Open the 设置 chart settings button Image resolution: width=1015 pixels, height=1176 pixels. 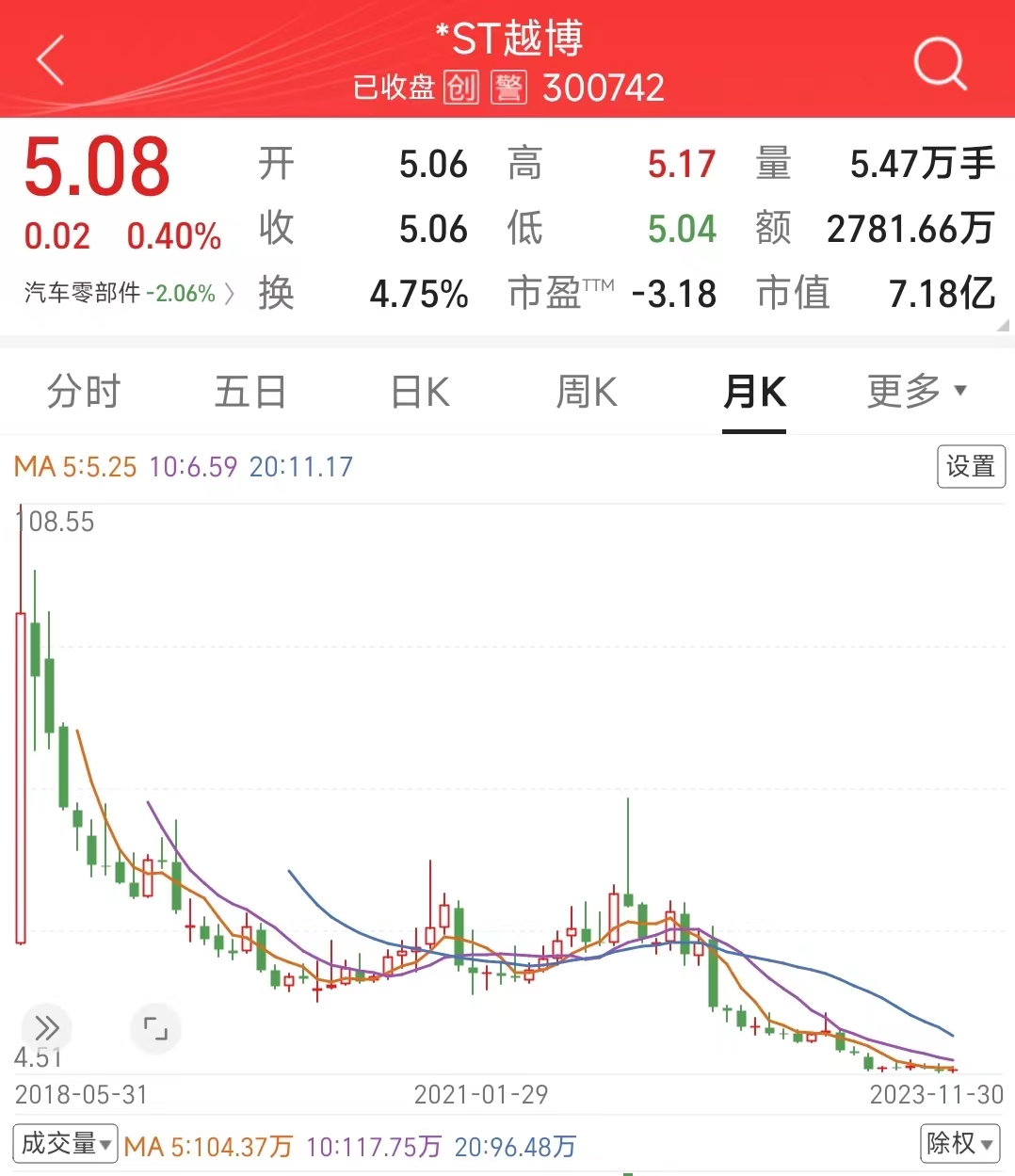(971, 466)
